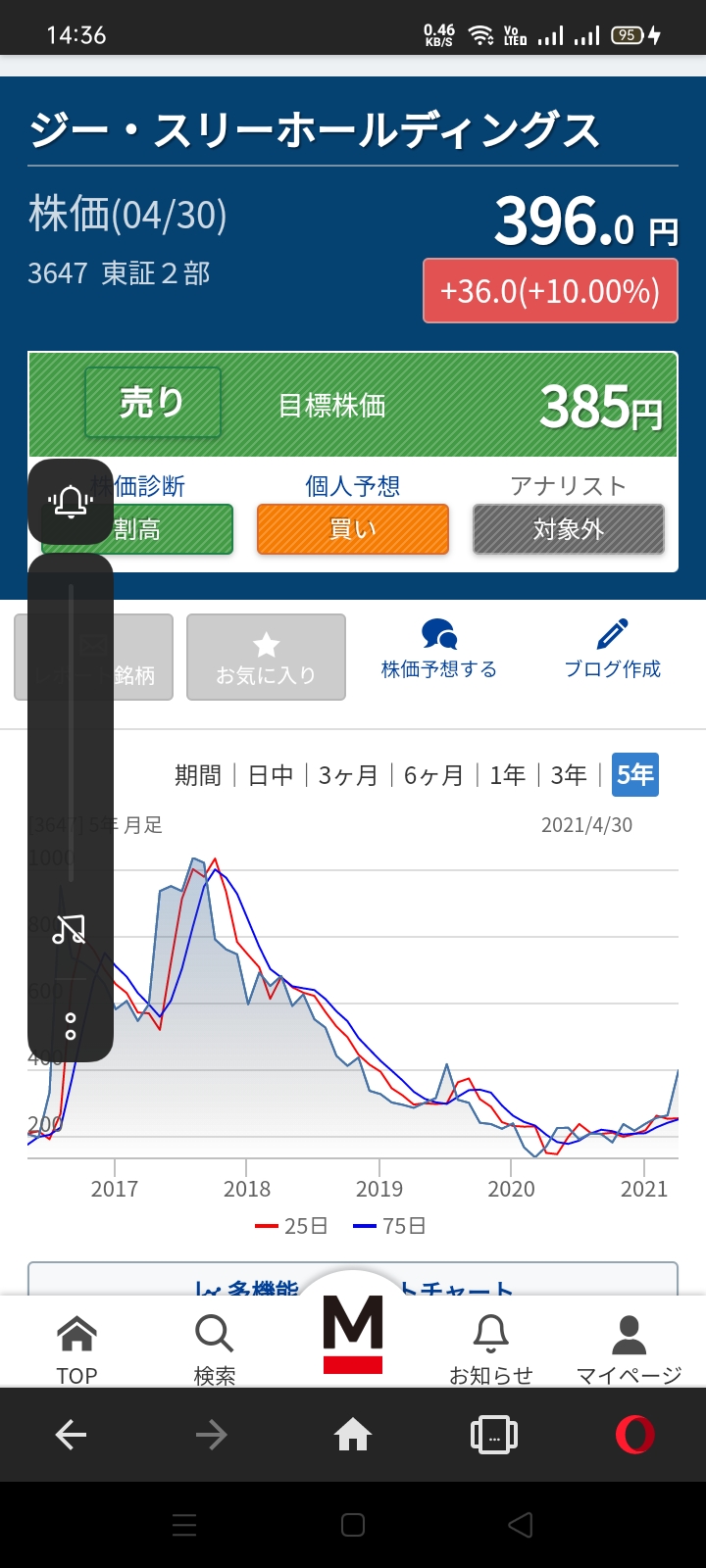The height and width of the screenshot is (1568, 706).
Task: Tap the アナリスト 対象外 box
Action: tap(569, 529)
